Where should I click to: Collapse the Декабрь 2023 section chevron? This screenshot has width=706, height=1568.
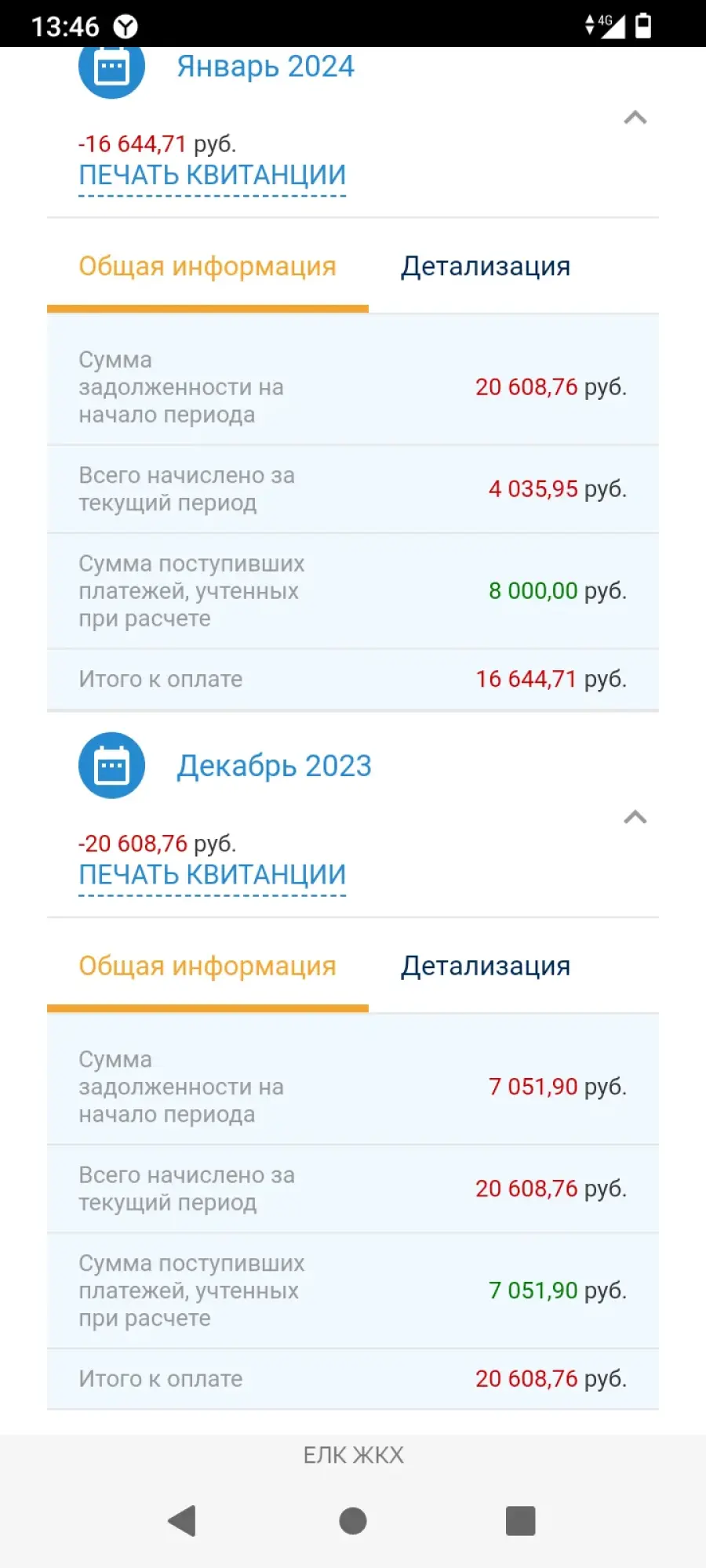click(x=635, y=817)
